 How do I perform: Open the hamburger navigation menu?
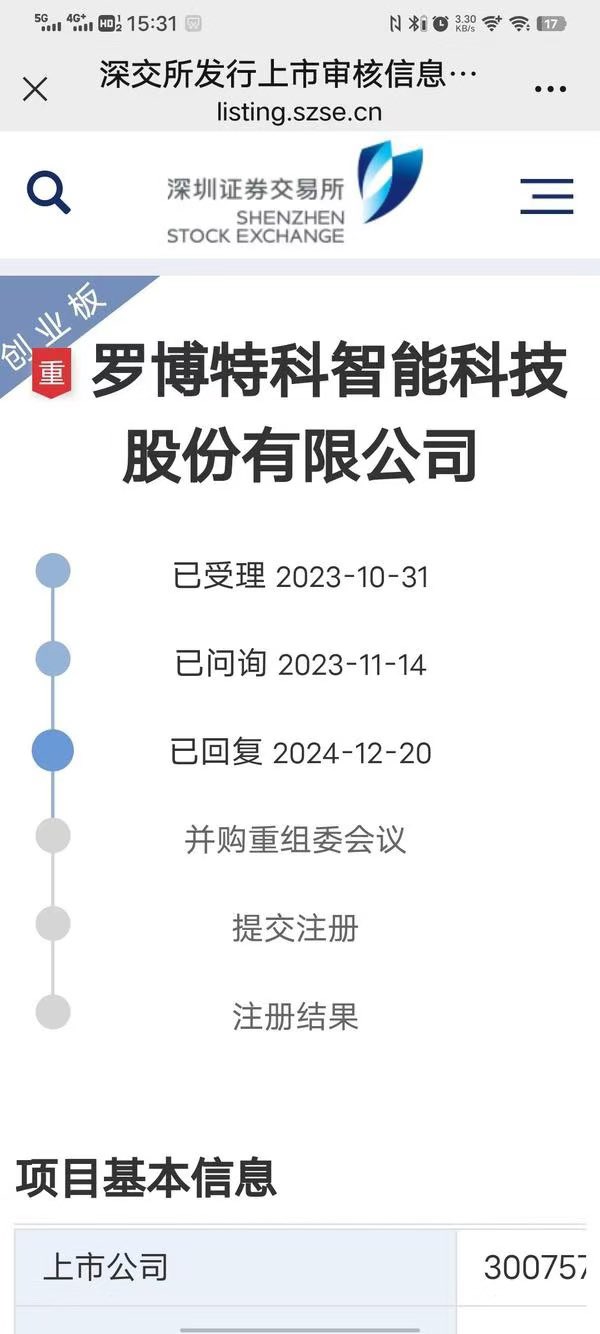tap(547, 196)
